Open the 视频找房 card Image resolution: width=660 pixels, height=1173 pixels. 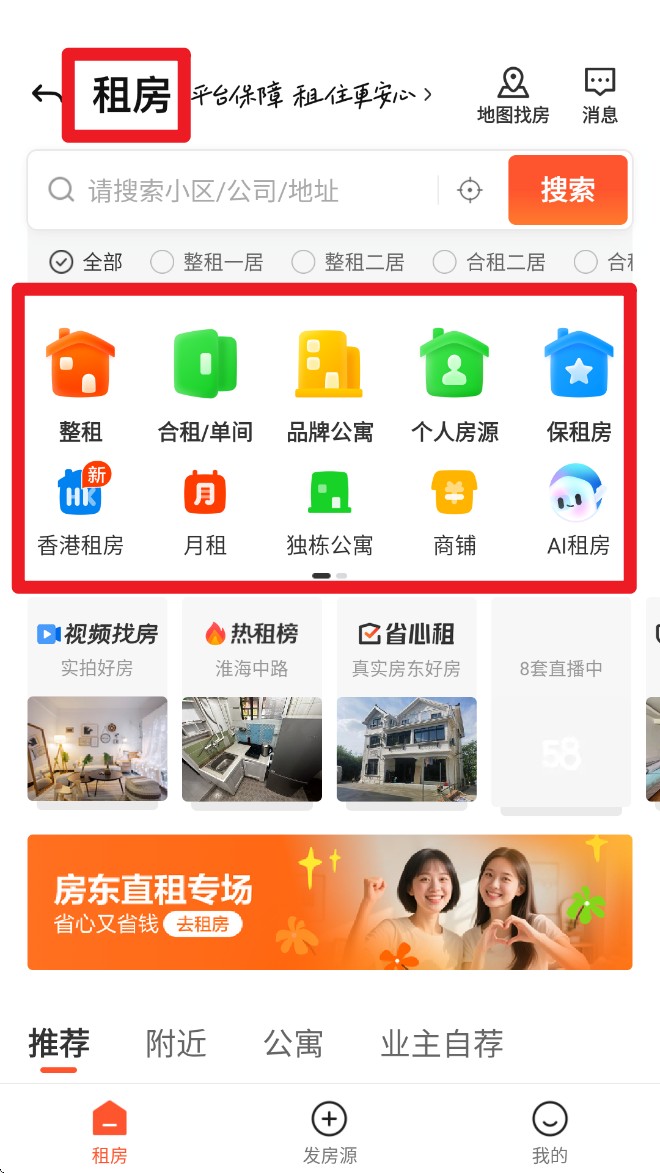97,700
